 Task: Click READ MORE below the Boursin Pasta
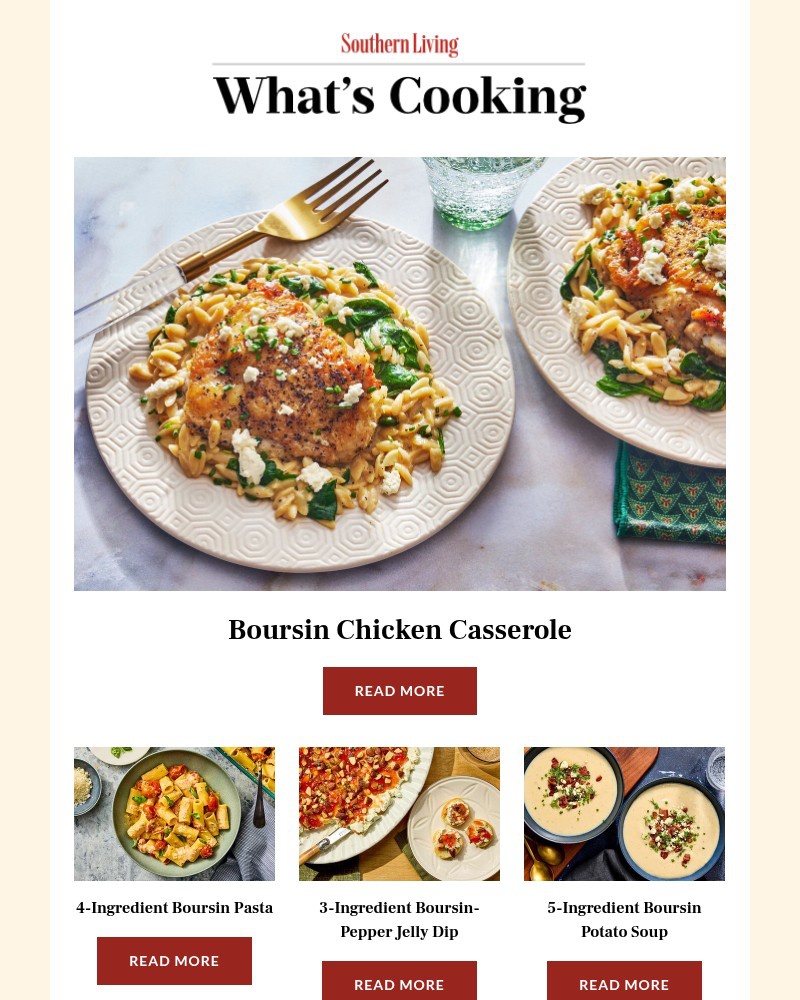[x=174, y=960]
